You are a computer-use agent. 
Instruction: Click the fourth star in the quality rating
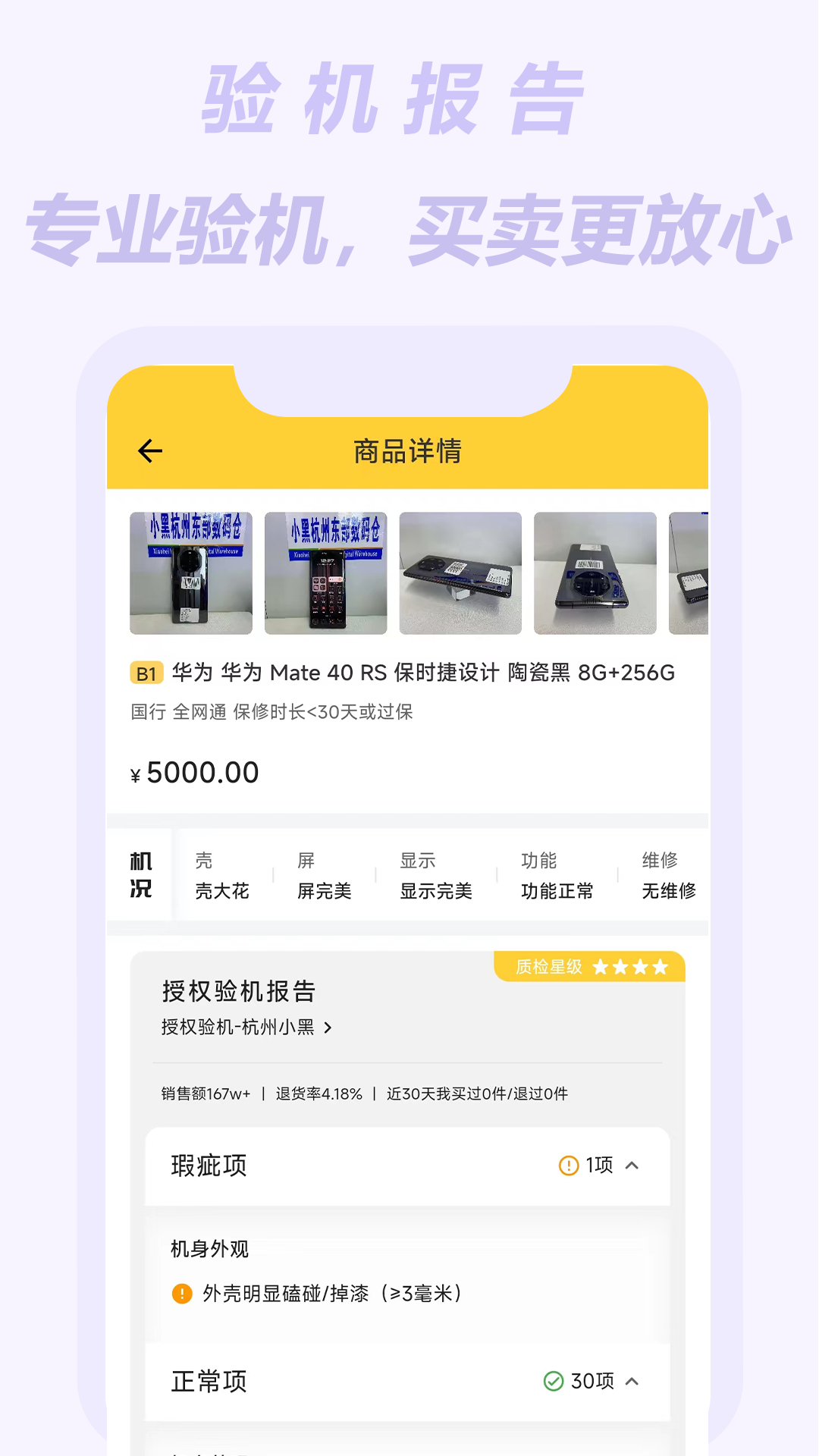pos(658,967)
